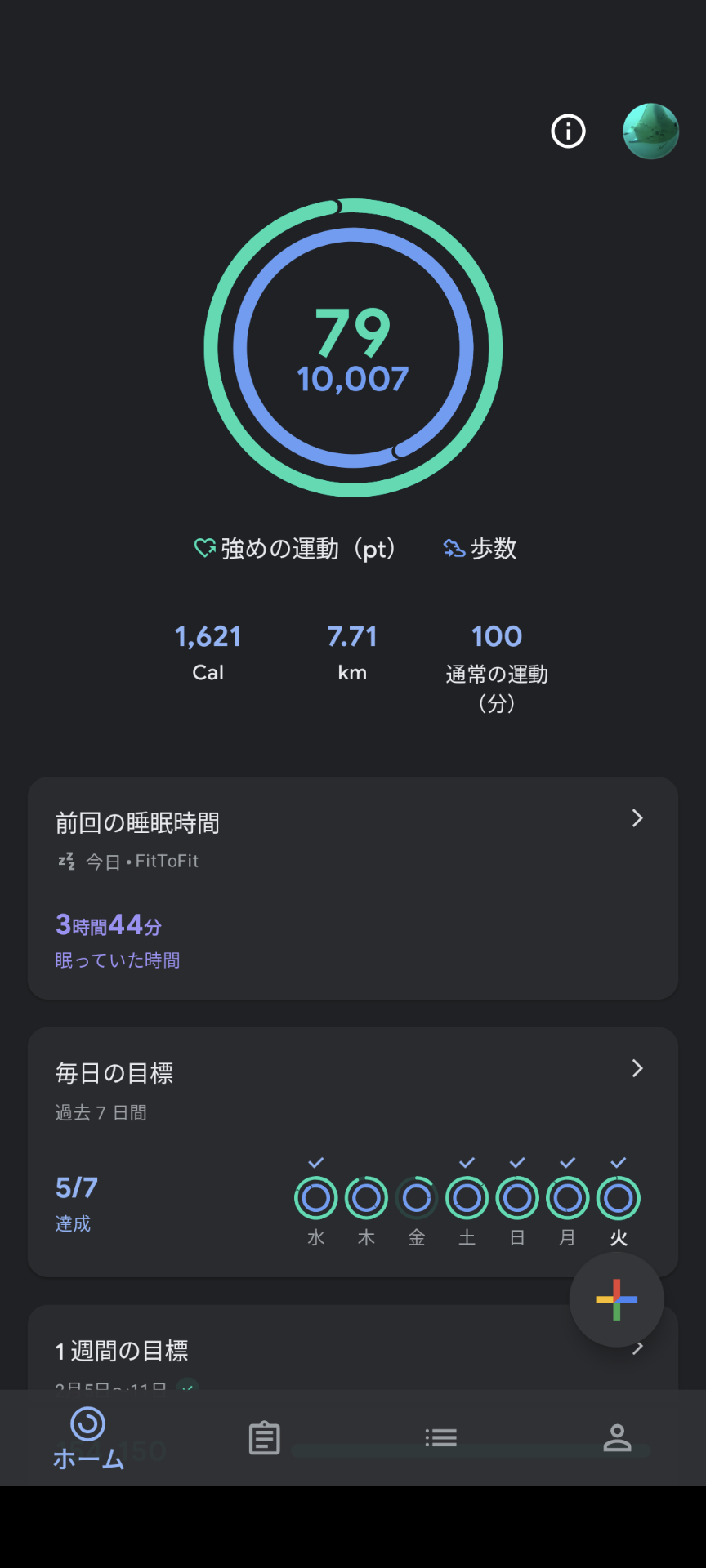
Task: Switch to the ホーム tab
Action: (88, 1438)
